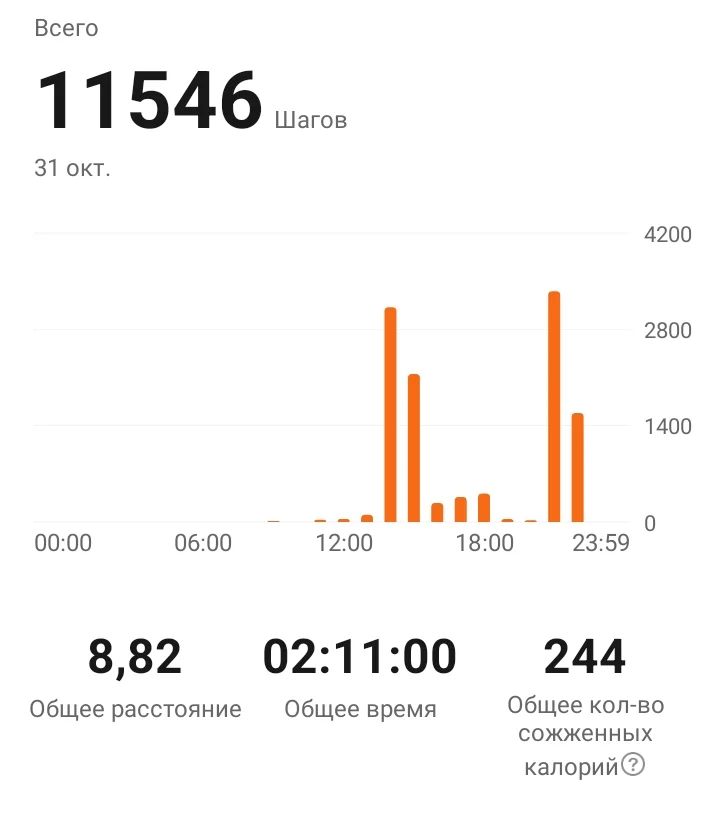Tap the Всего label at top
This screenshot has width=720, height=835.
point(66,28)
